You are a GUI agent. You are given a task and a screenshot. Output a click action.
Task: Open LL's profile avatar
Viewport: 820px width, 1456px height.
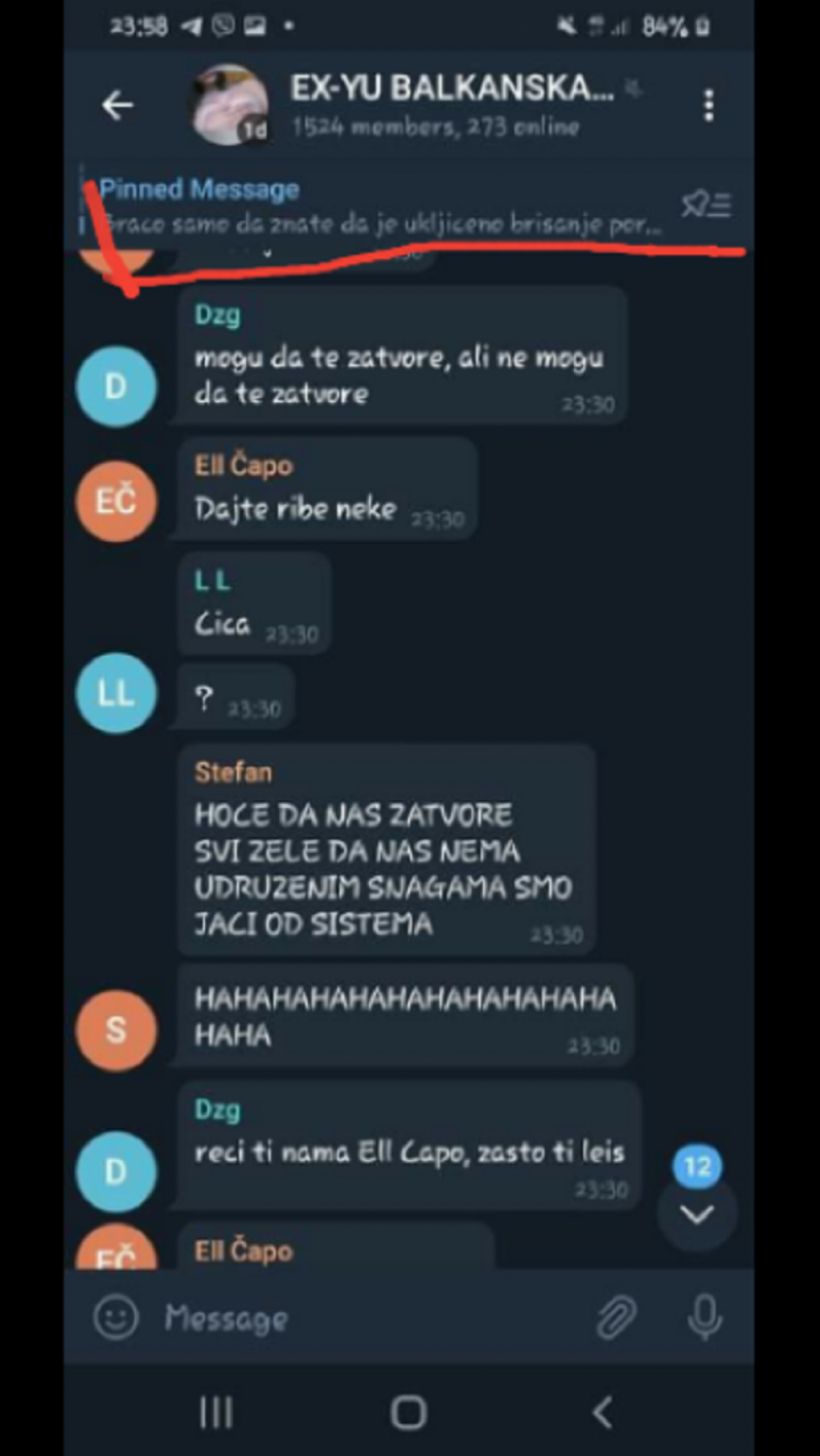(116, 694)
